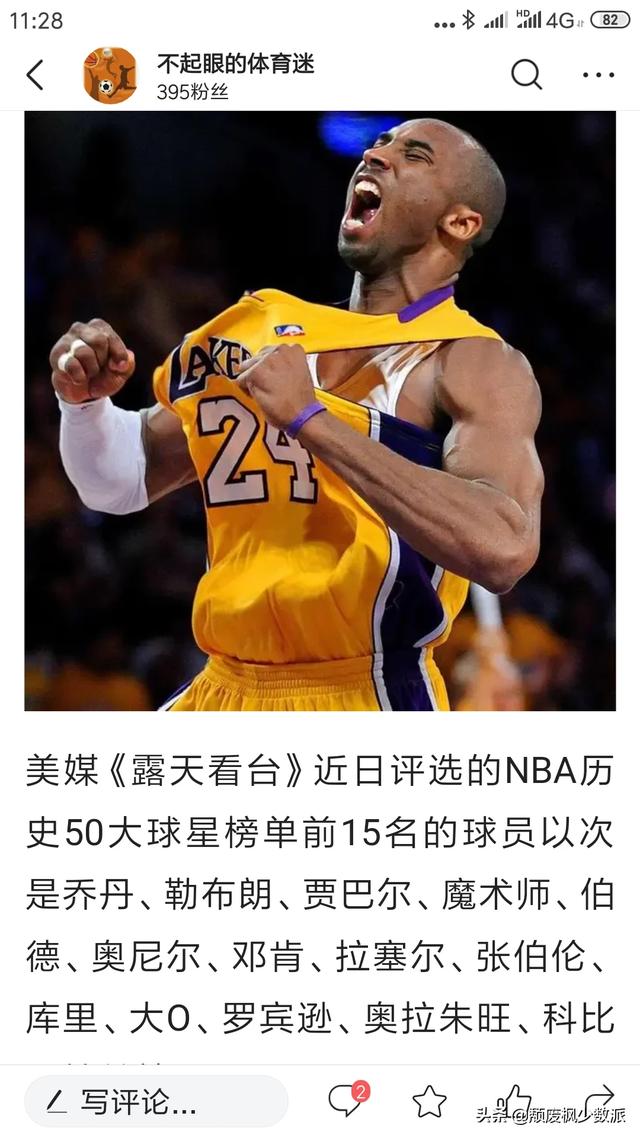Like this article with thumbs up
Image resolution: width=640 pixels, height=1138 pixels.
pyautogui.click(x=513, y=1099)
